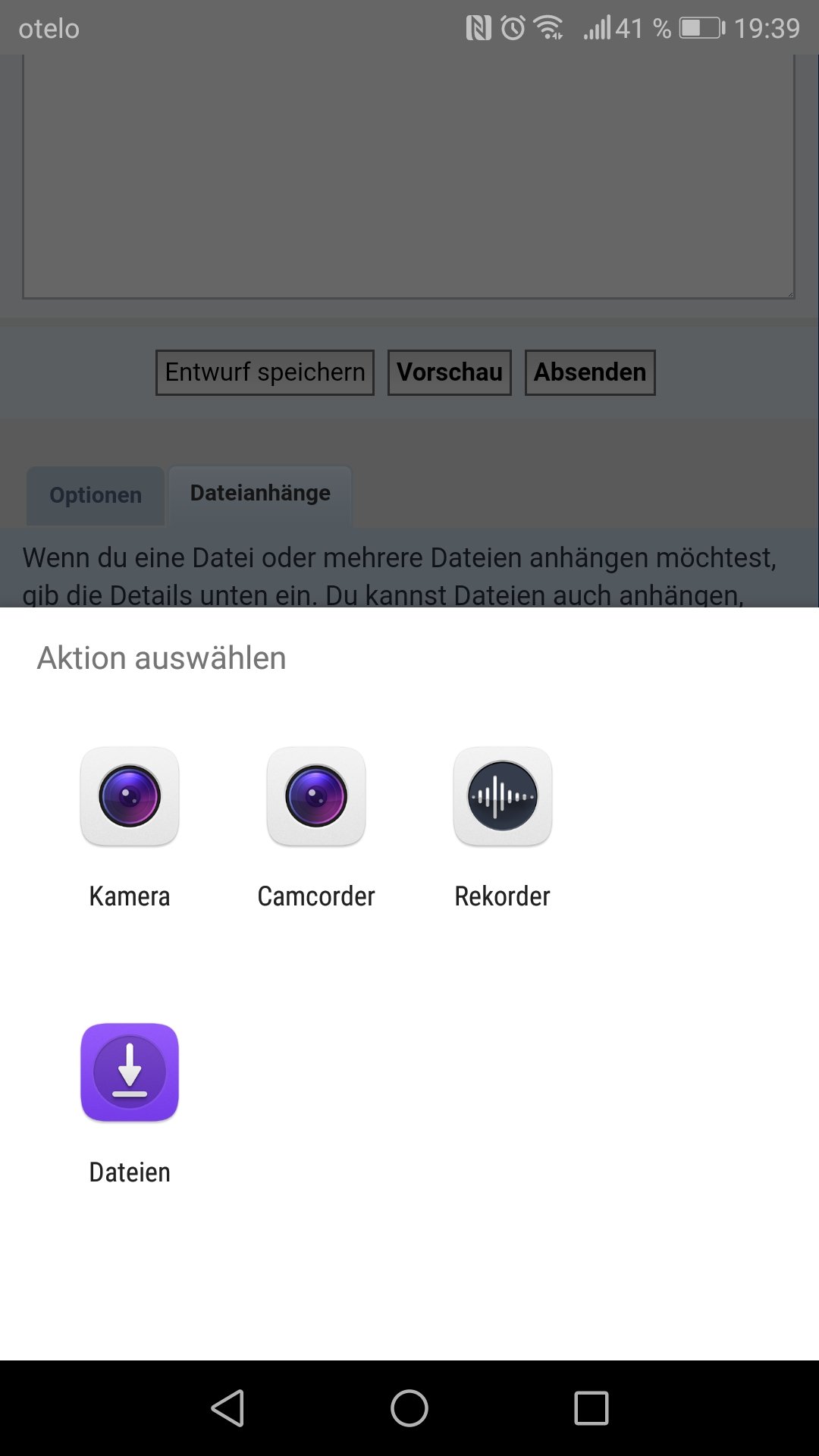This screenshot has height=1456, width=819.
Task: Tap the system back button
Action: click(x=227, y=1409)
